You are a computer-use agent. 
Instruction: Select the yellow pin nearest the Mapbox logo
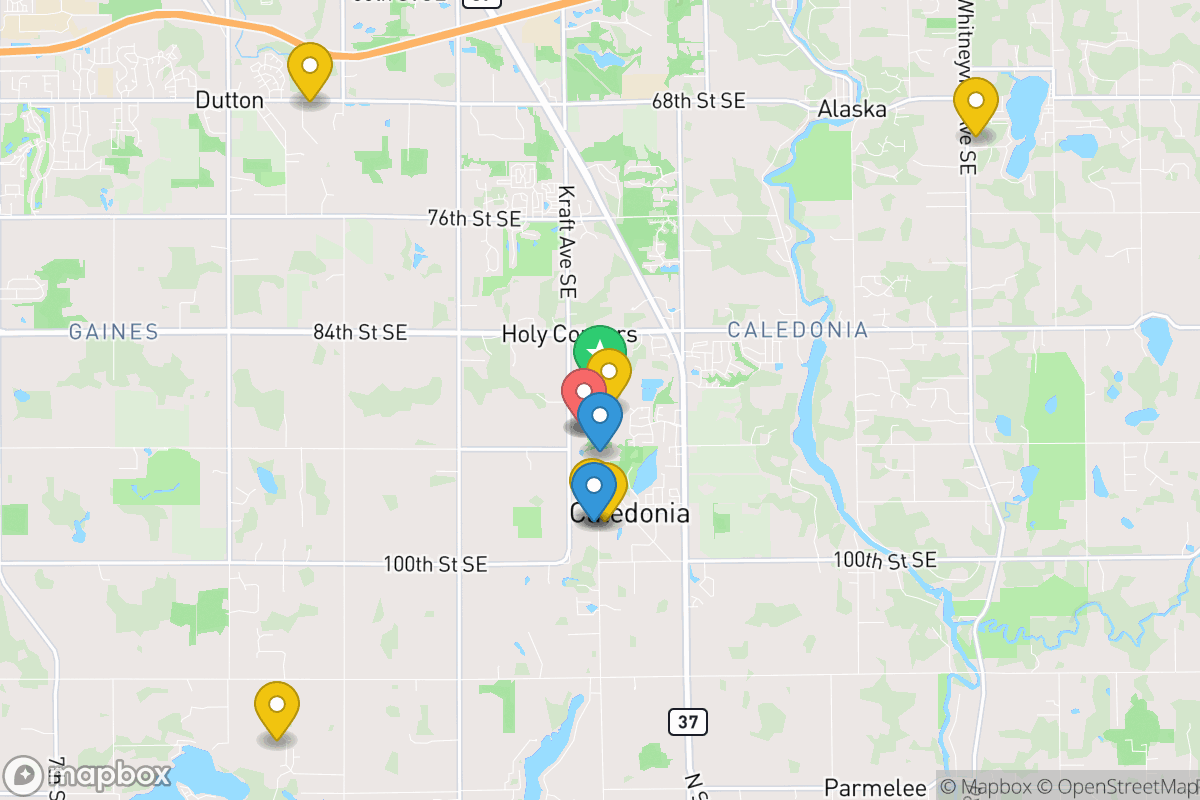pyautogui.click(x=277, y=706)
